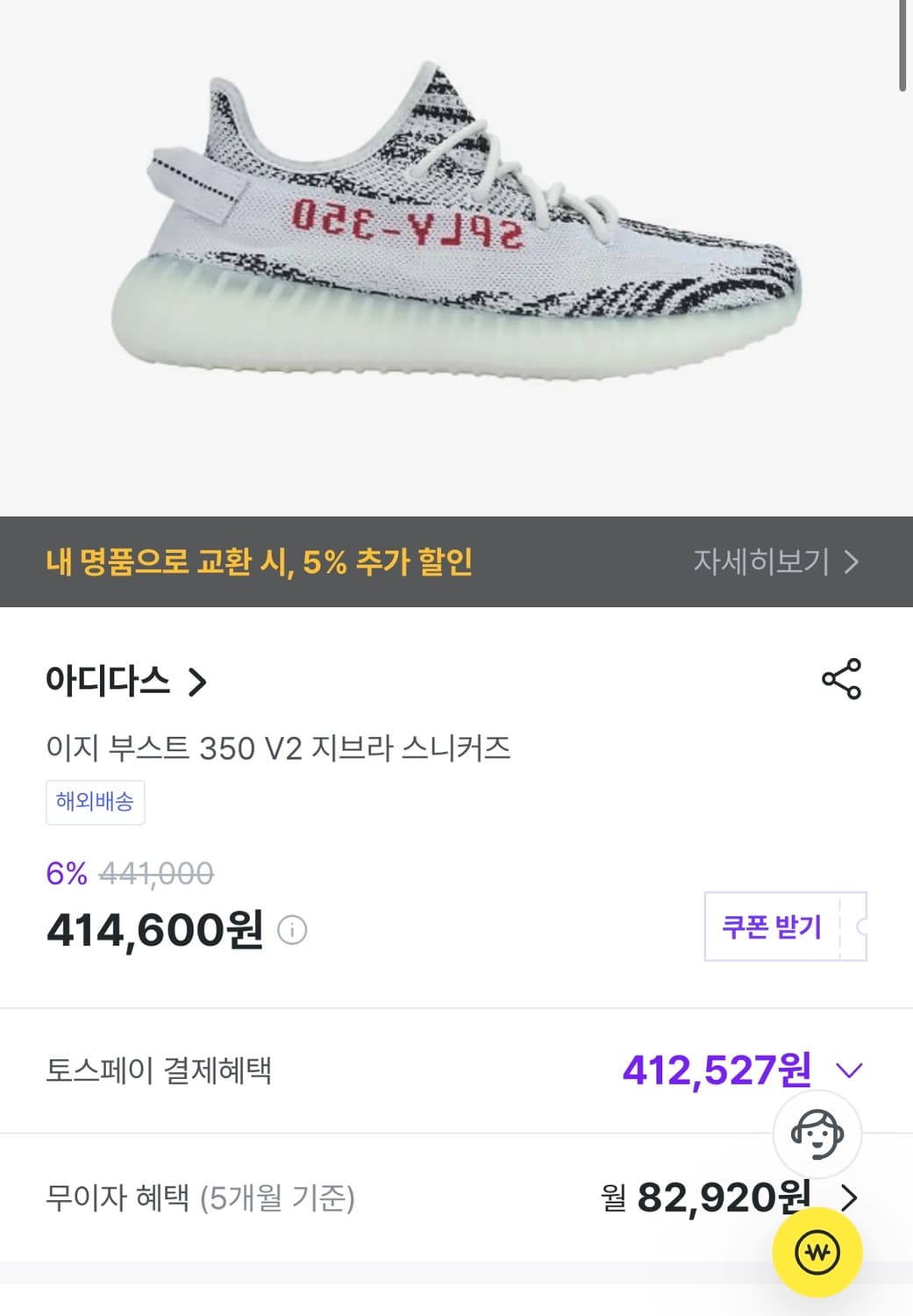Click the chevron next to 412,527원
This screenshot has width=913, height=1316.
click(x=847, y=1069)
